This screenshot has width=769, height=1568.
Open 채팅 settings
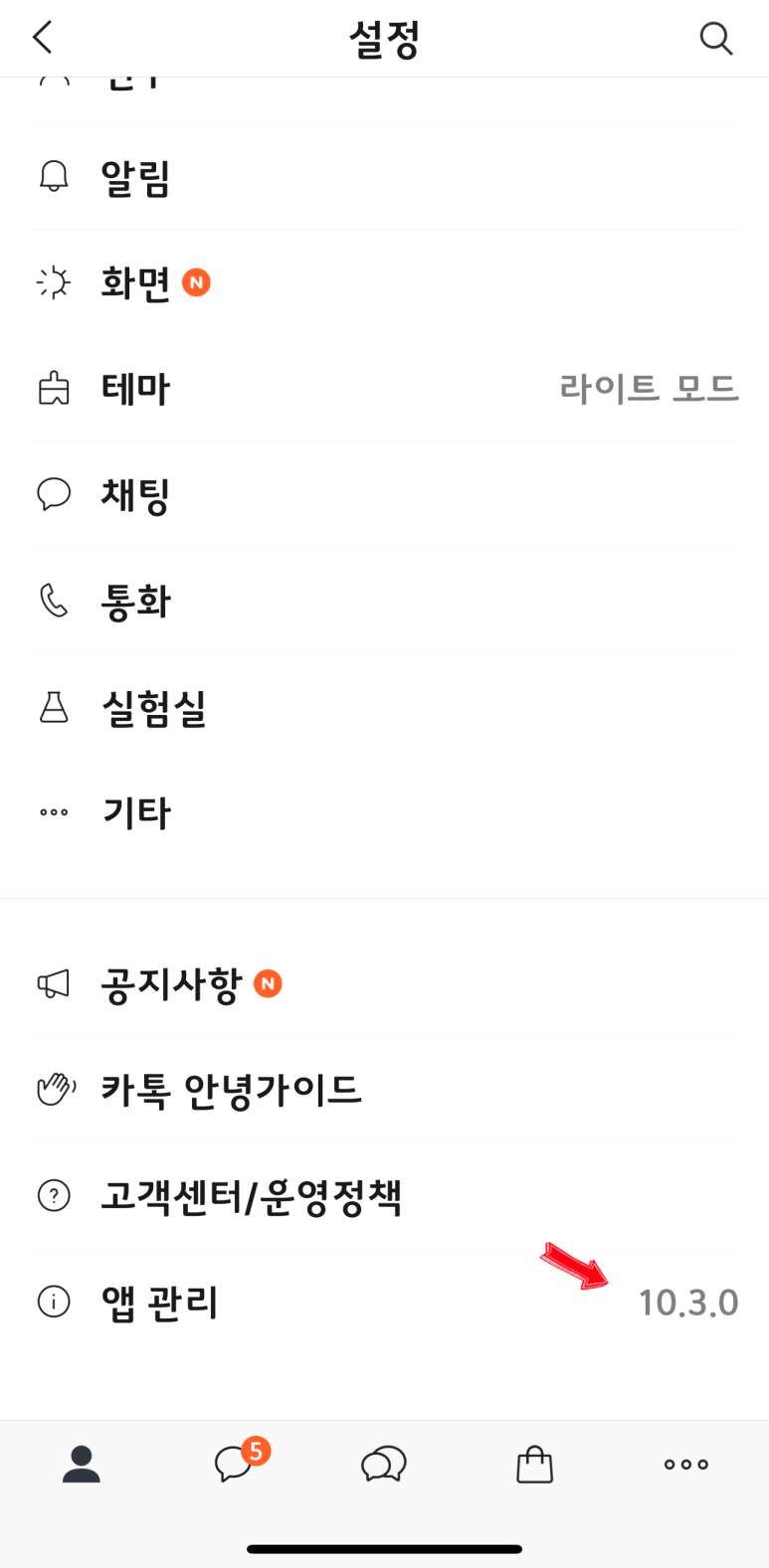(x=384, y=495)
